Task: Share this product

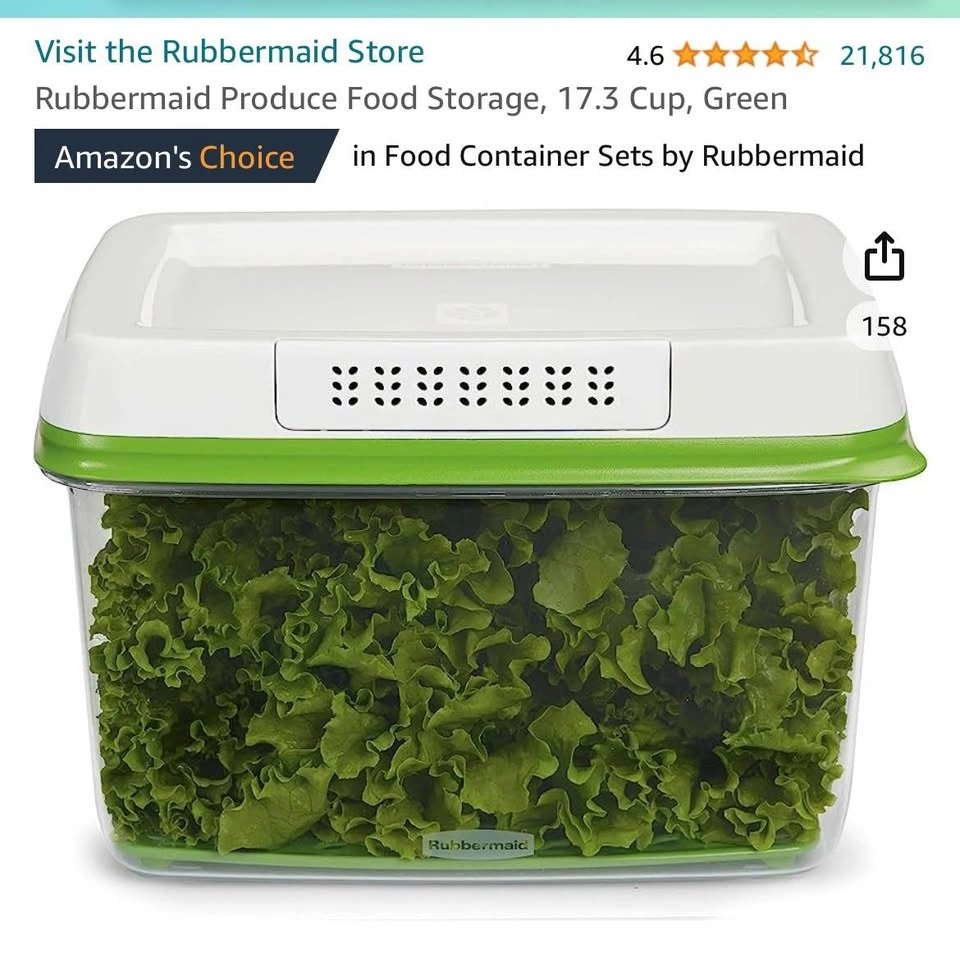Action: [884, 257]
